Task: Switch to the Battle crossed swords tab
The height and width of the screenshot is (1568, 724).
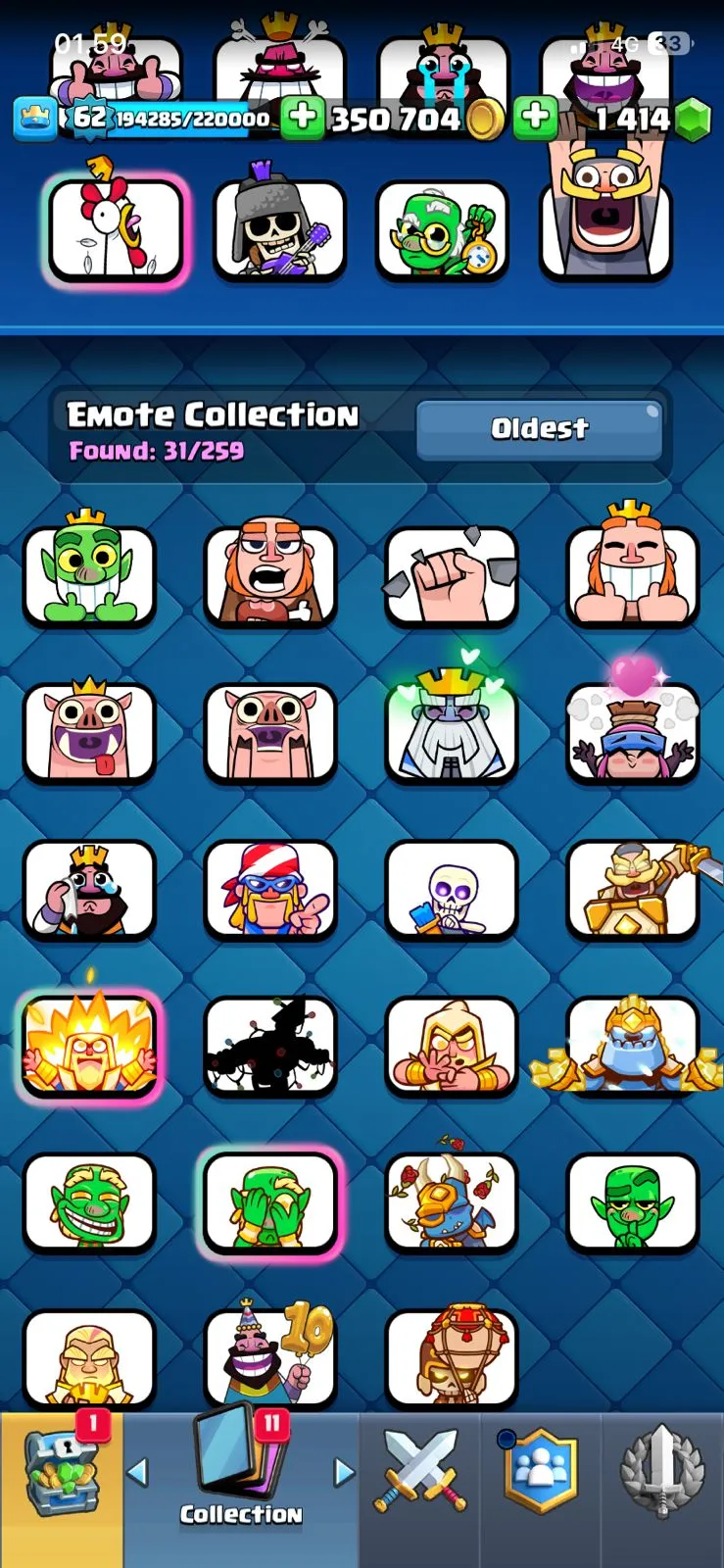Action: [x=419, y=1472]
